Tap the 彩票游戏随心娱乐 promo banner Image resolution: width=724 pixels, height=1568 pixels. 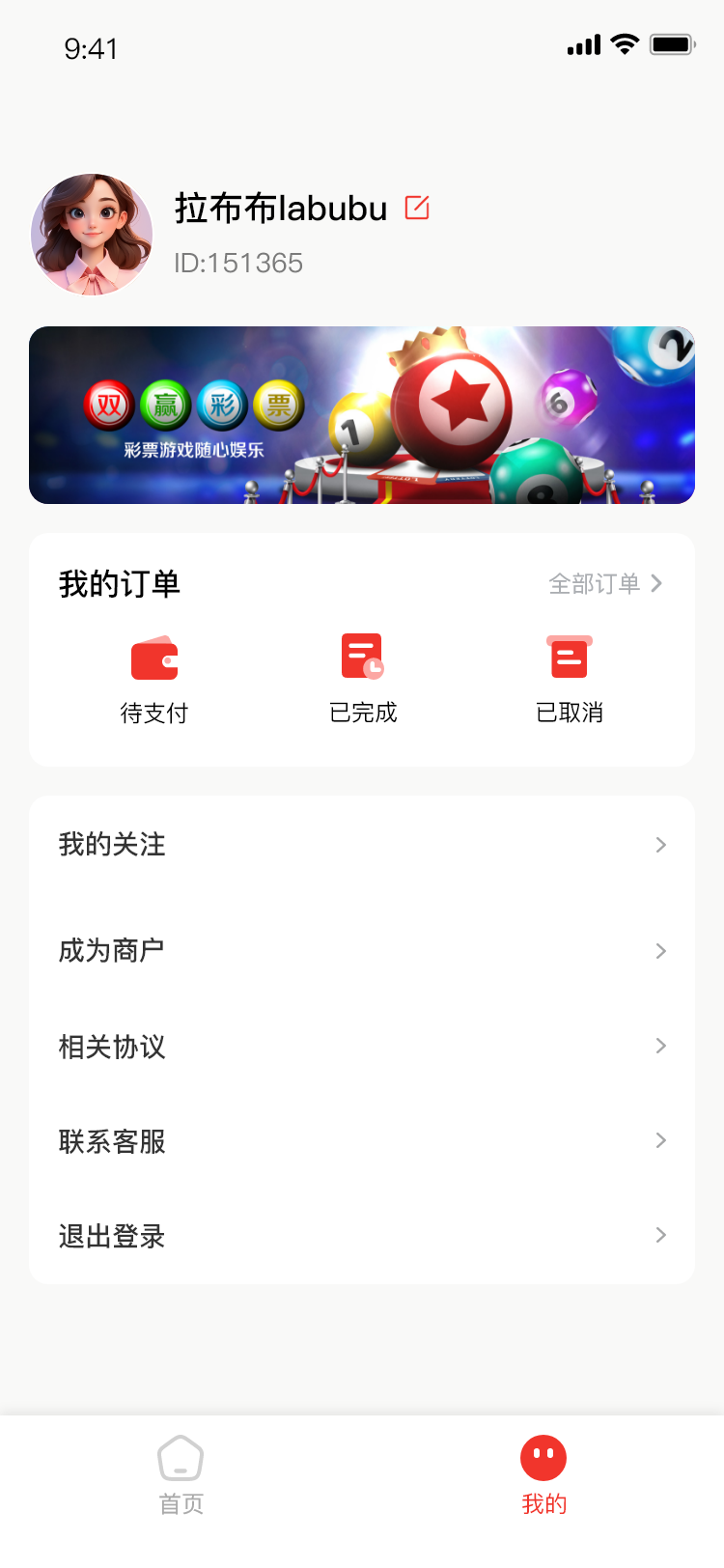[362, 415]
